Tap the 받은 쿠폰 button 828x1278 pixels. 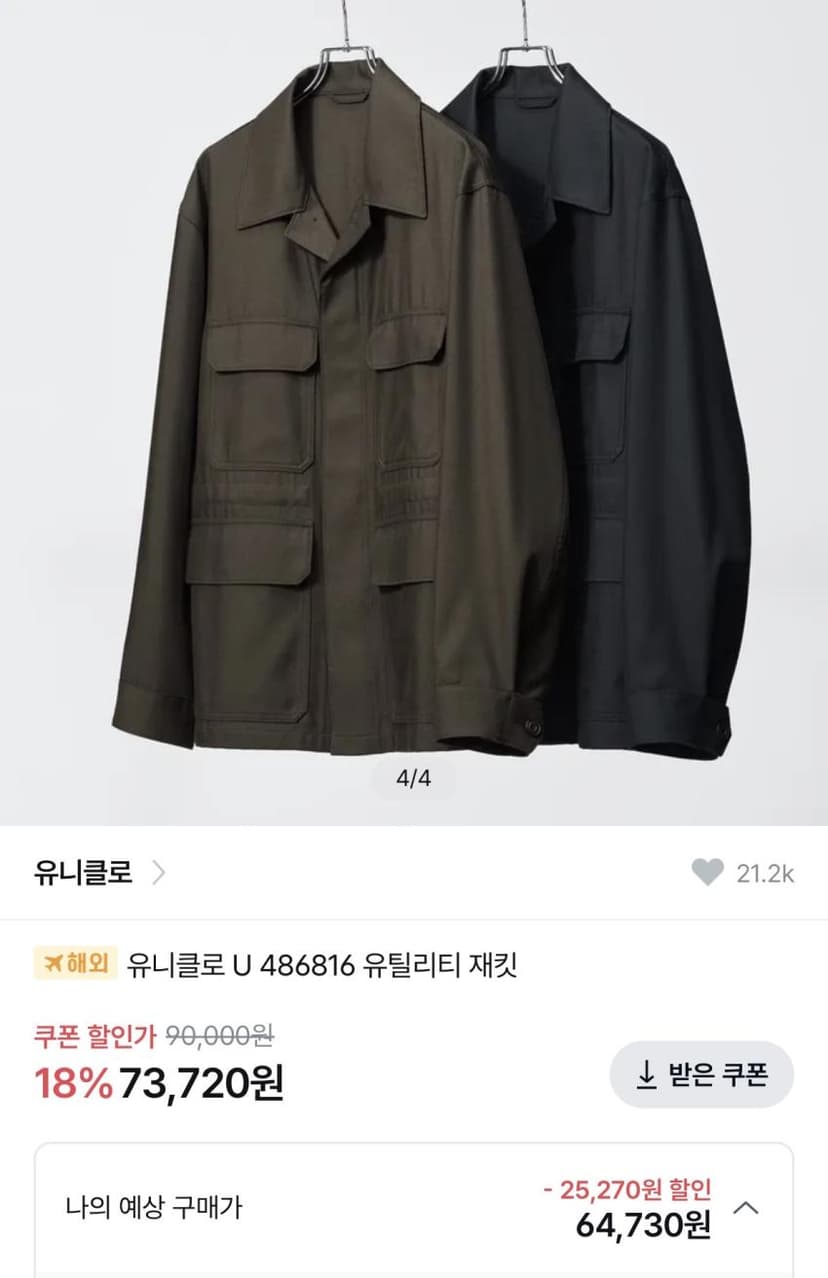[701, 1075]
